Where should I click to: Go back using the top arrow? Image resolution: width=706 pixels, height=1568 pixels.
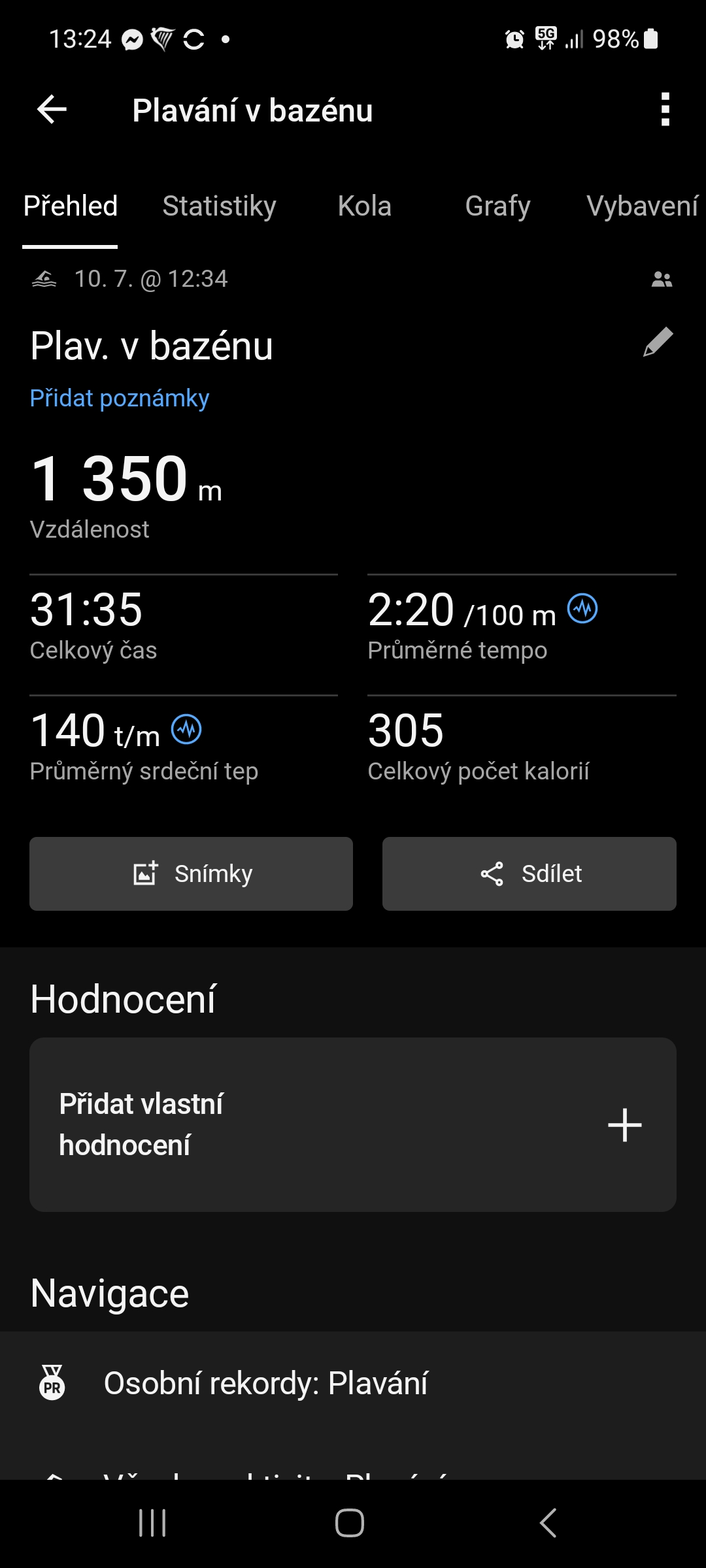[52, 109]
